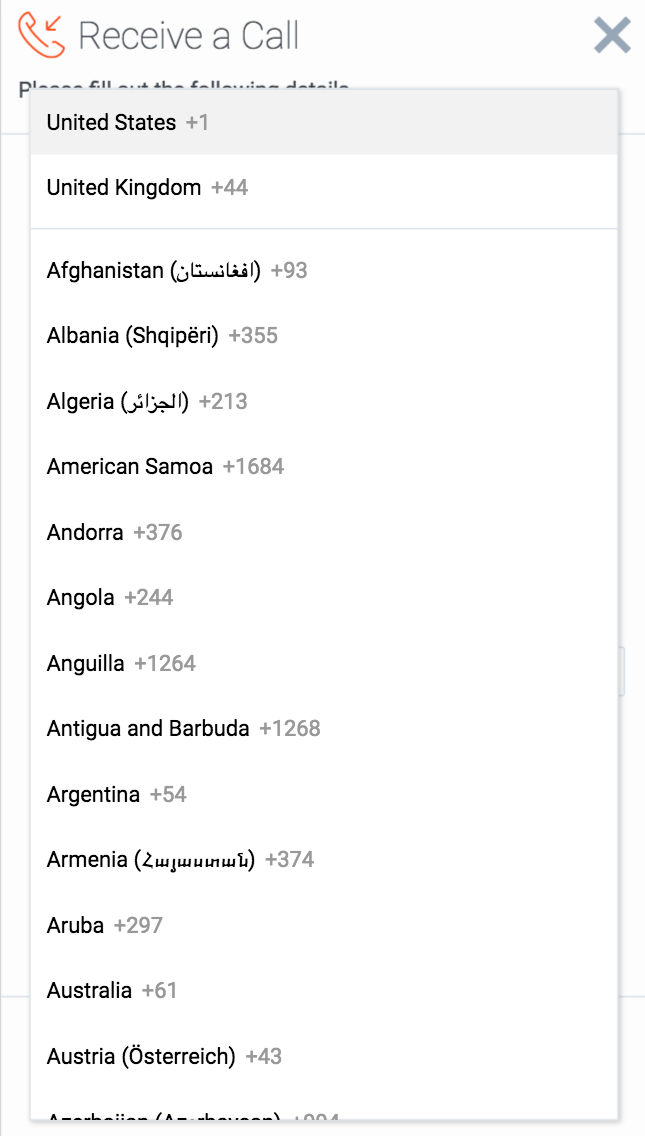Select Albania +355

(x=162, y=336)
